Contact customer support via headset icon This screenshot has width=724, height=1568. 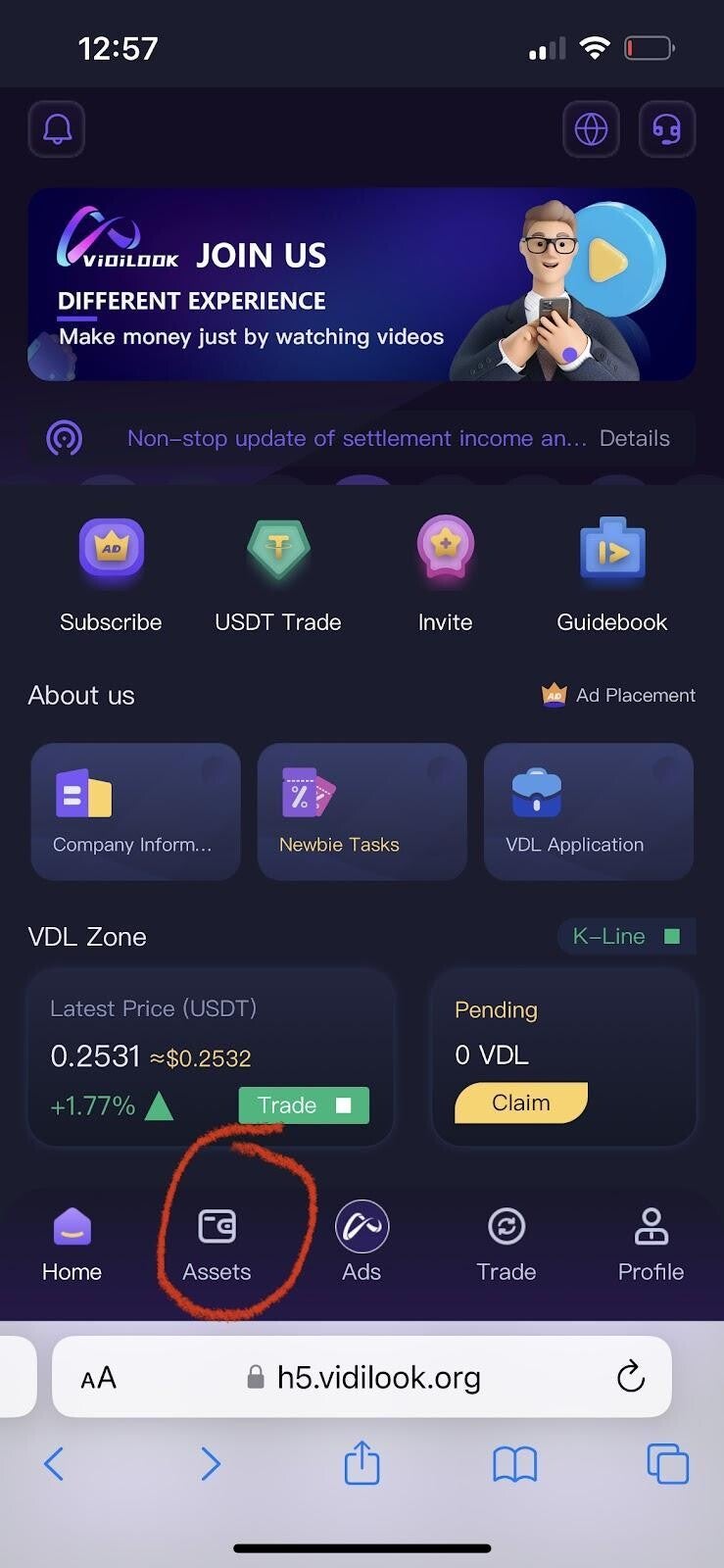click(666, 129)
